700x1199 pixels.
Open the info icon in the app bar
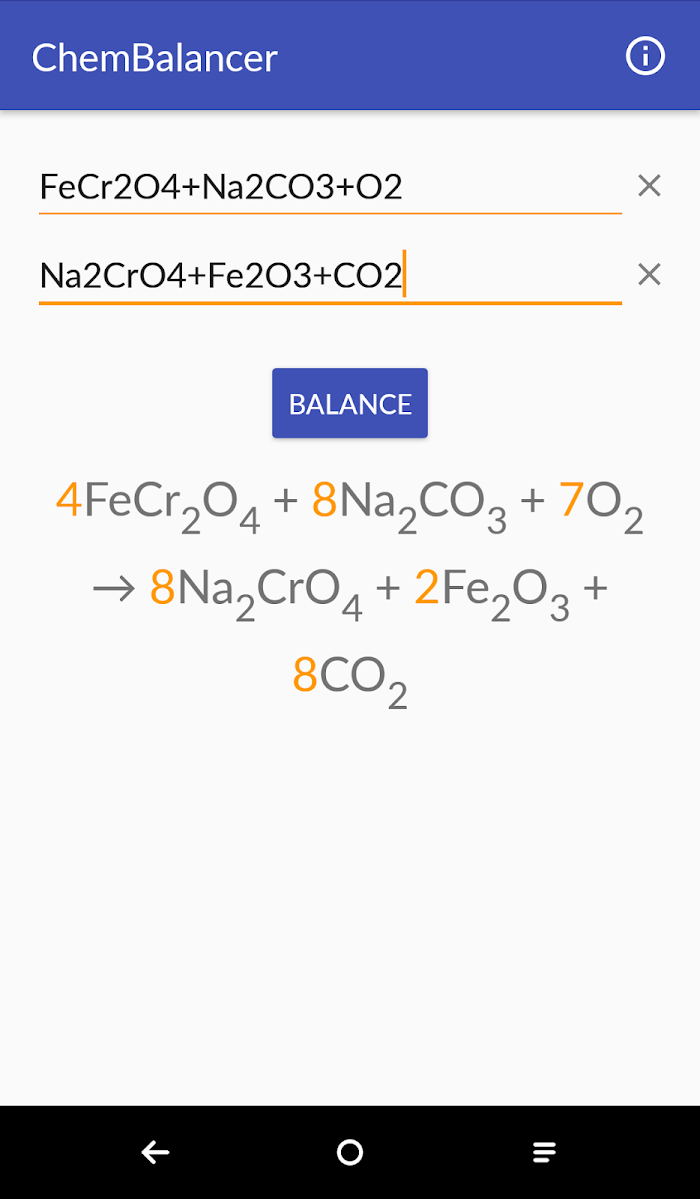(x=645, y=57)
